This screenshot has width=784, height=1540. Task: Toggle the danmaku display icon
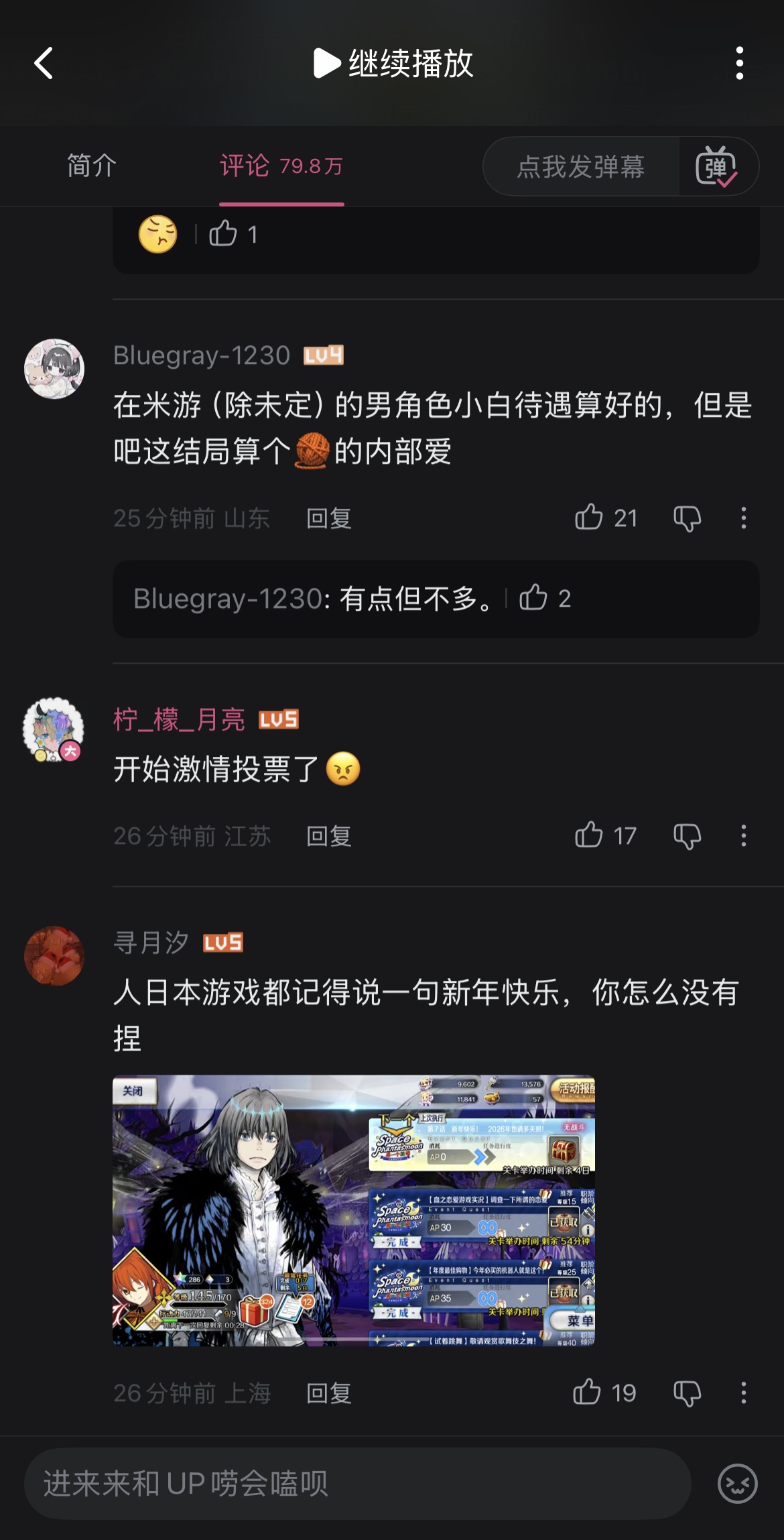[718, 166]
